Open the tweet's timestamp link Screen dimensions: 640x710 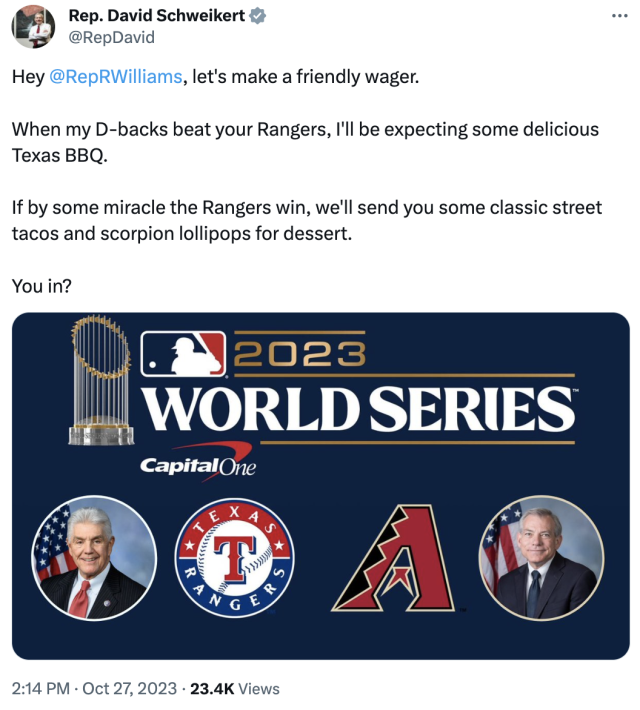tap(96, 688)
